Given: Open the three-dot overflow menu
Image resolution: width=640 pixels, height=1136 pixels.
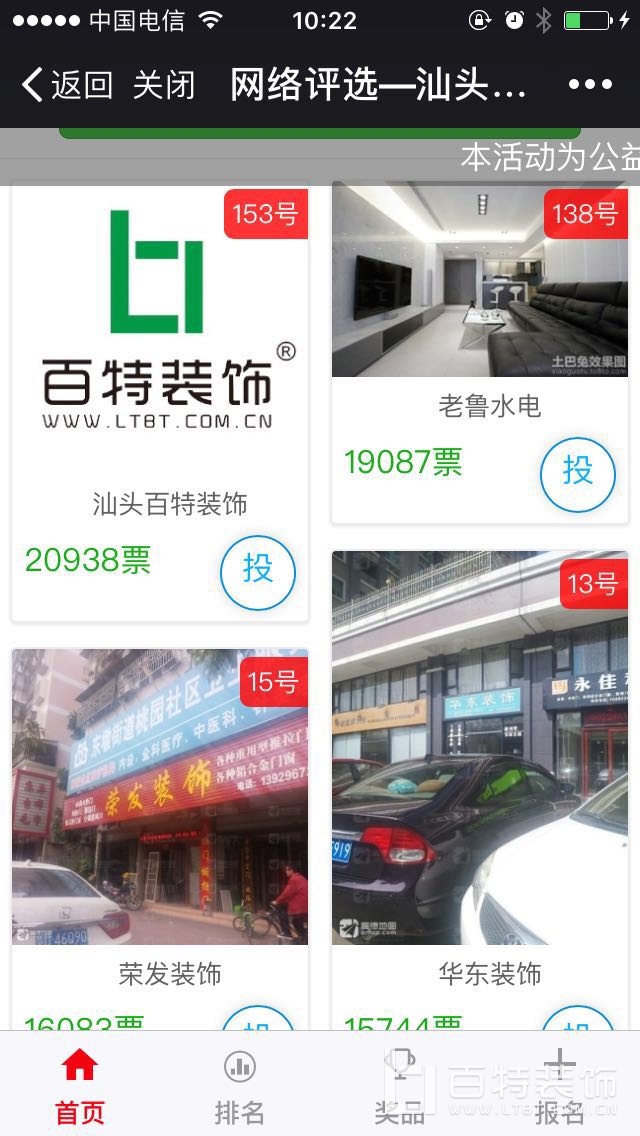Looking at the screenshot, I should pyautogui.click(x=590, y=85).
